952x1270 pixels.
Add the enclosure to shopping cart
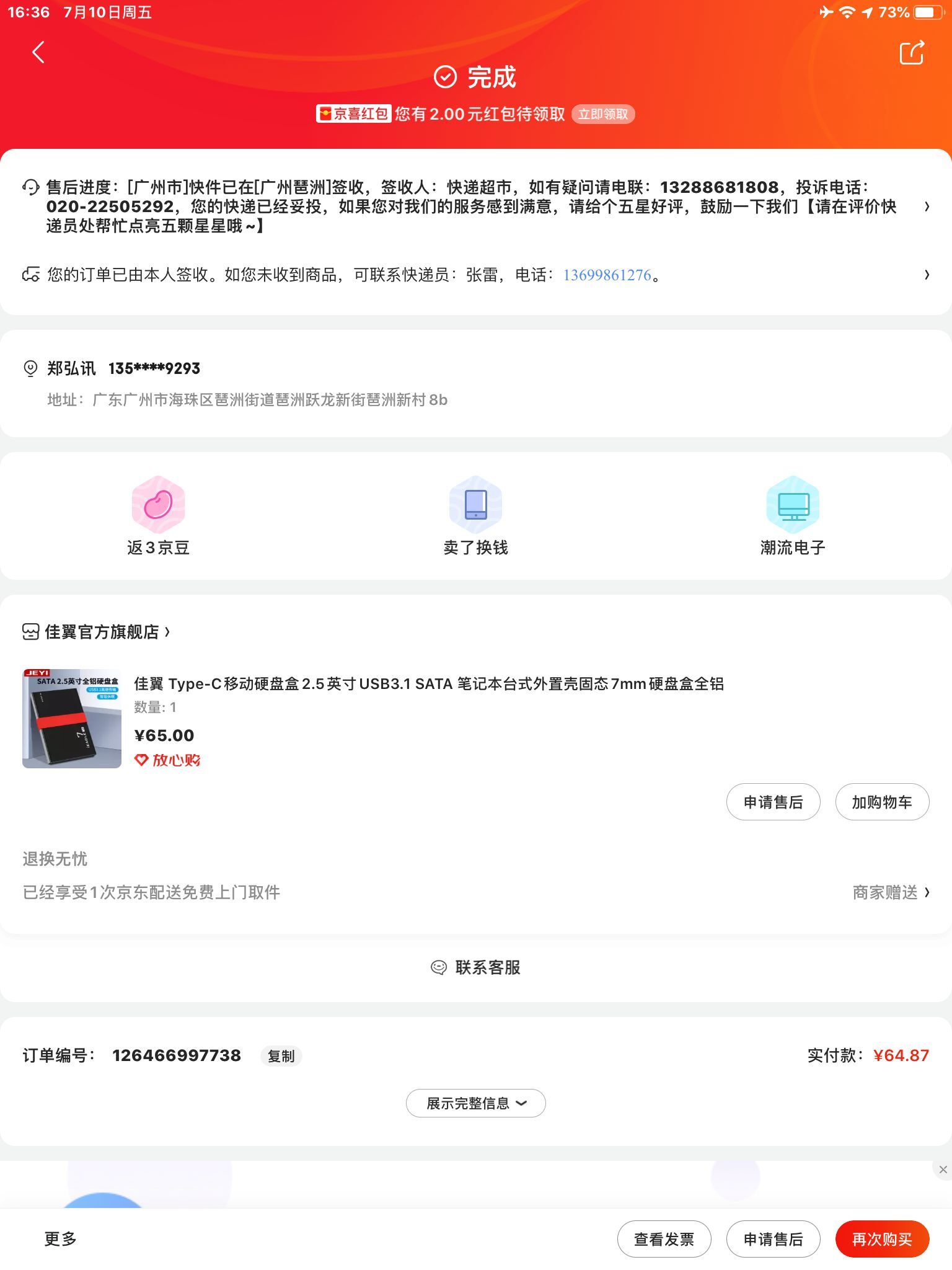(881, 802)
